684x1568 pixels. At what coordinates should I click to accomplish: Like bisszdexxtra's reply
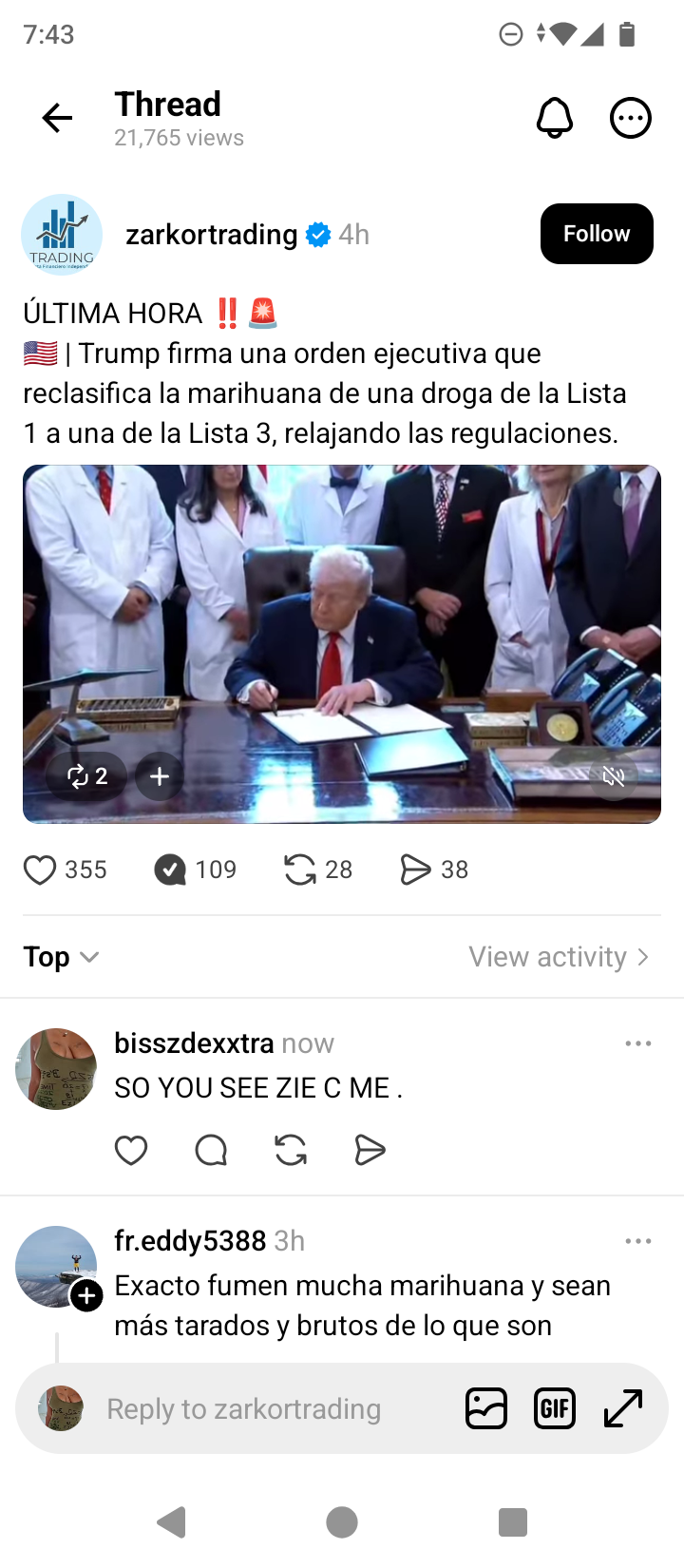(131, 1151)
